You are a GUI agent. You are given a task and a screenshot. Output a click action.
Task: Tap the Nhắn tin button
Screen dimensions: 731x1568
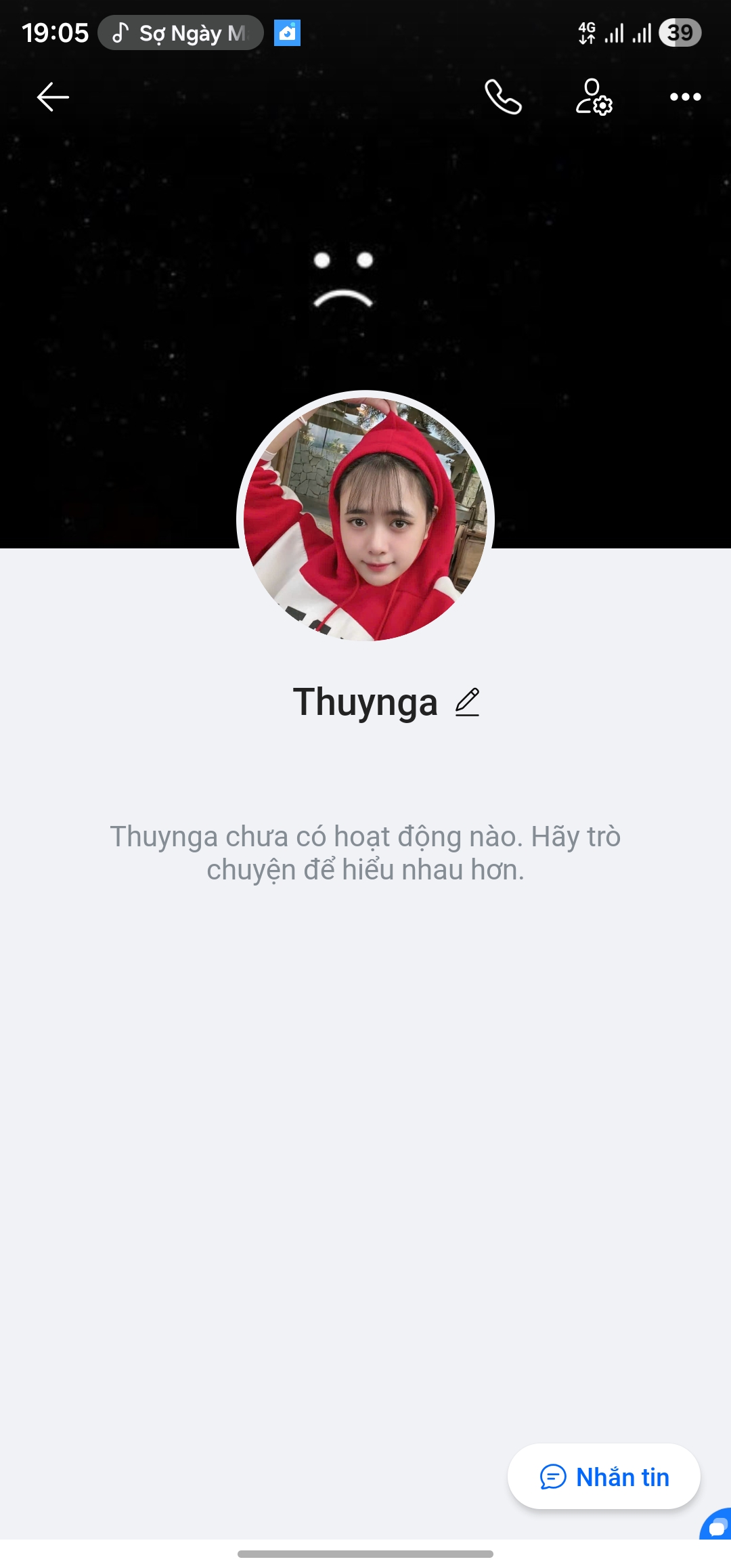604,1477
